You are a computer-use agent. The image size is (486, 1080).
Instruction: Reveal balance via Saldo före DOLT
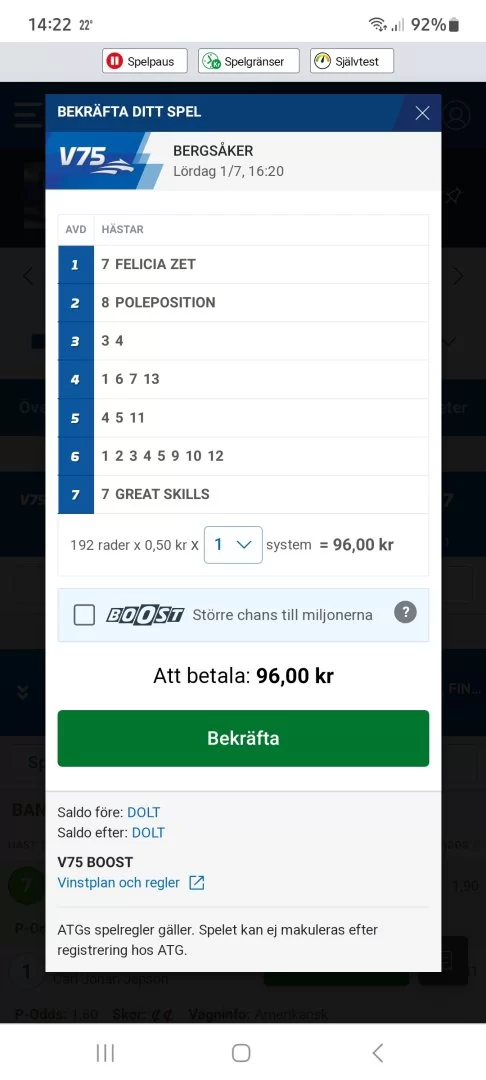tap(144, 812)
